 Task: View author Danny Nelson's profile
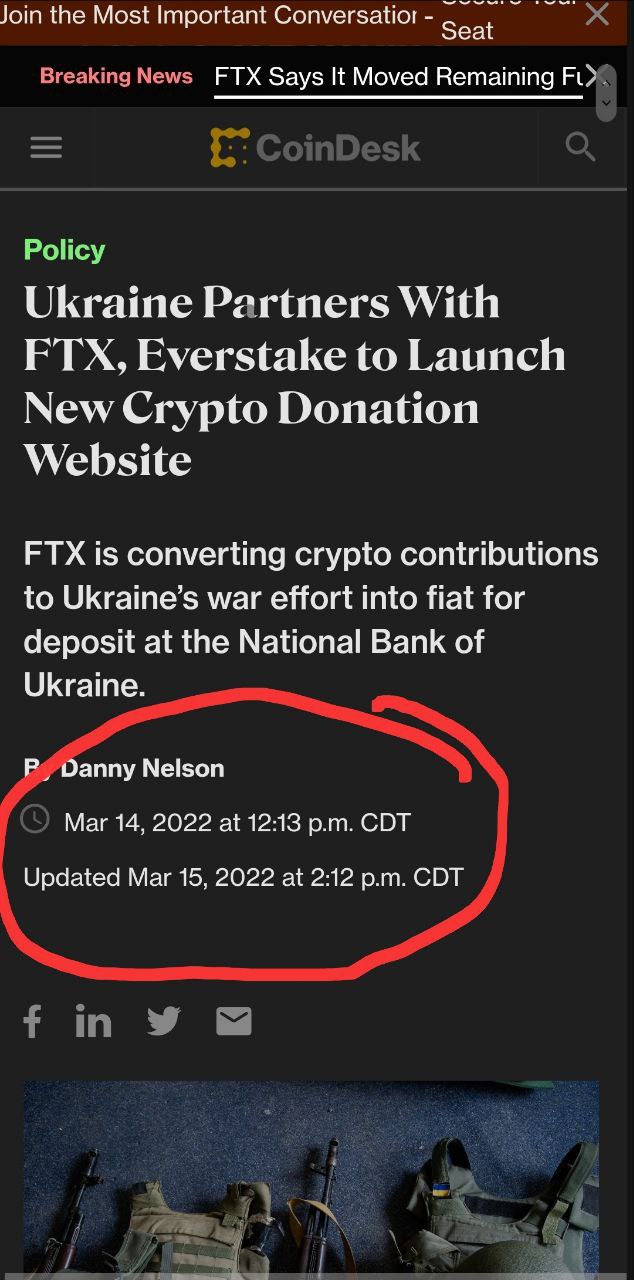[142, 768]
